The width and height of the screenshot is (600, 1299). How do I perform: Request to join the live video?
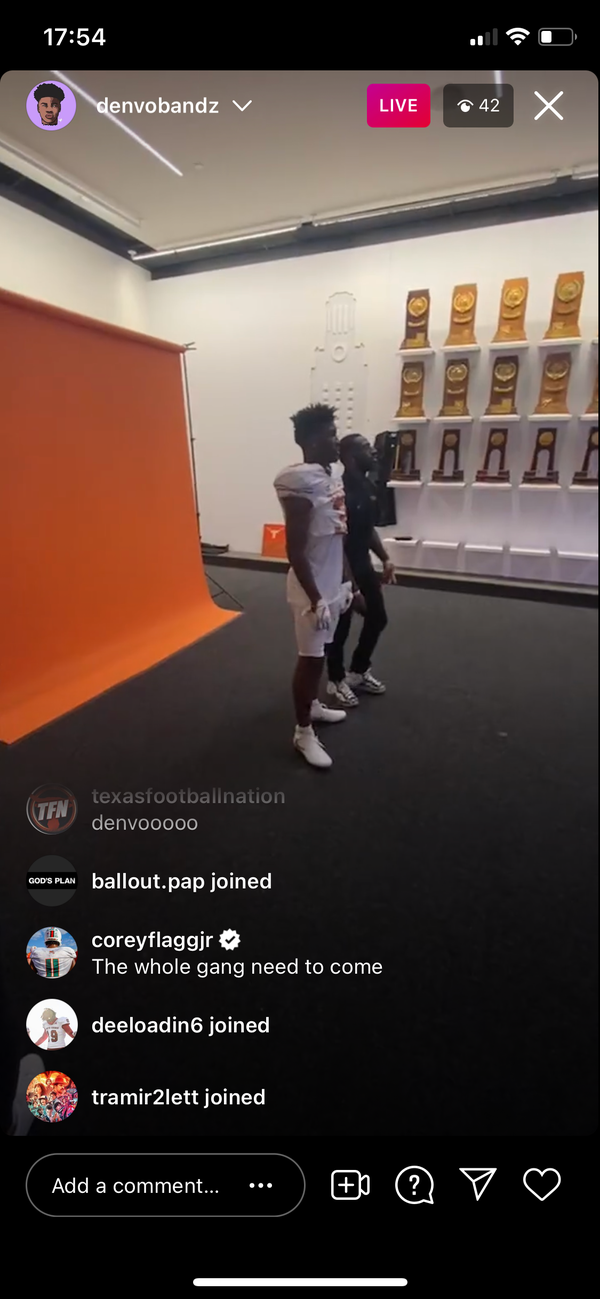[x=350, y=1186]
